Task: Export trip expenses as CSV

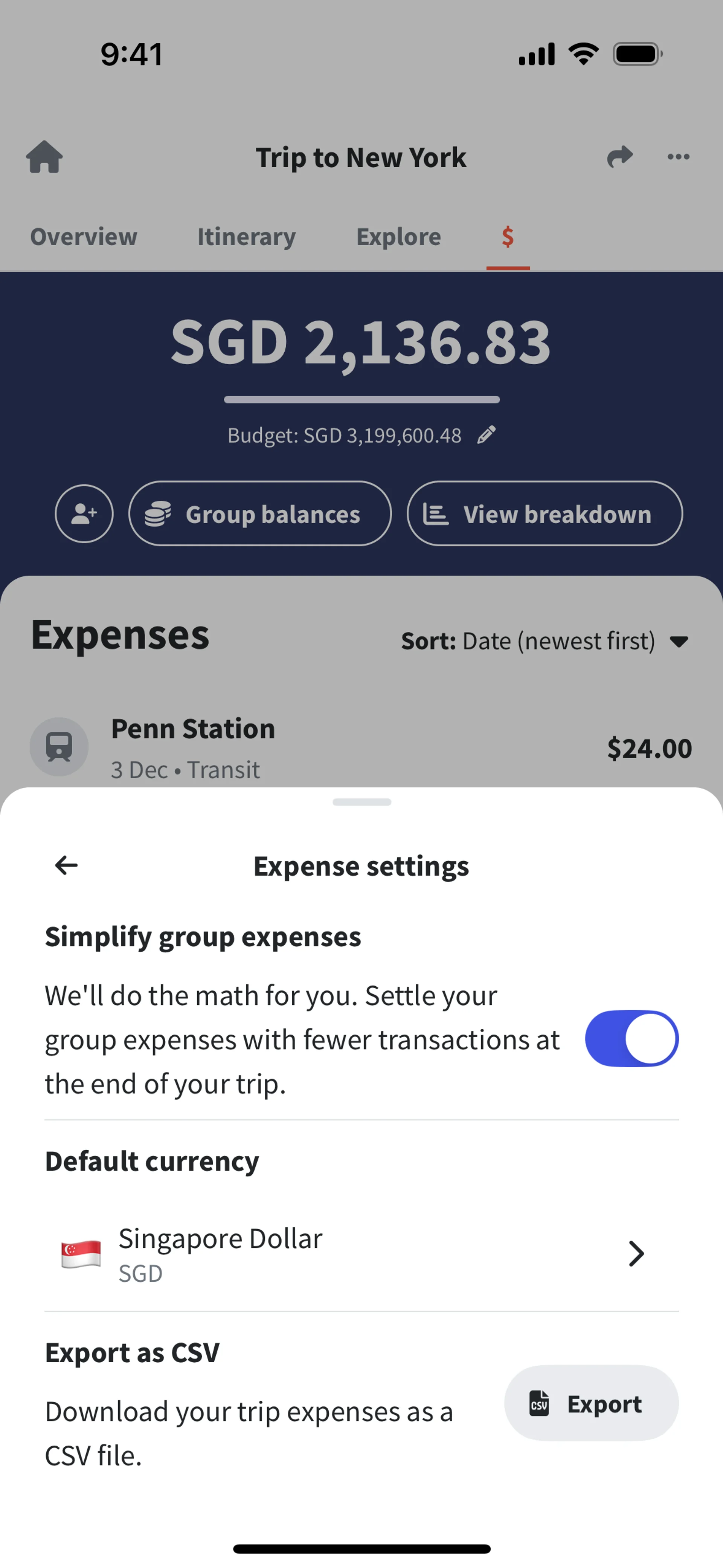Action: (590, 1403)
